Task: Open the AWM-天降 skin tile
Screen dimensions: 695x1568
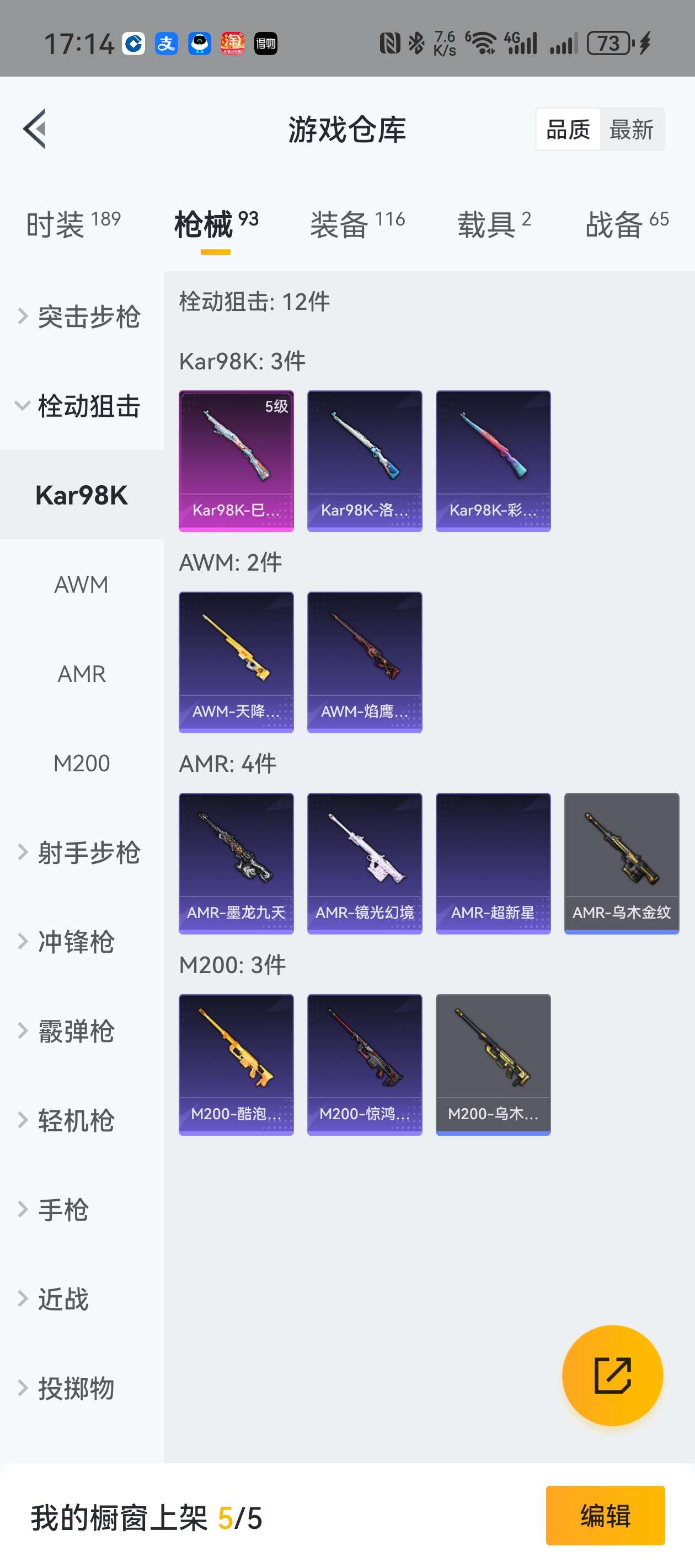Action: pos(236,662)
